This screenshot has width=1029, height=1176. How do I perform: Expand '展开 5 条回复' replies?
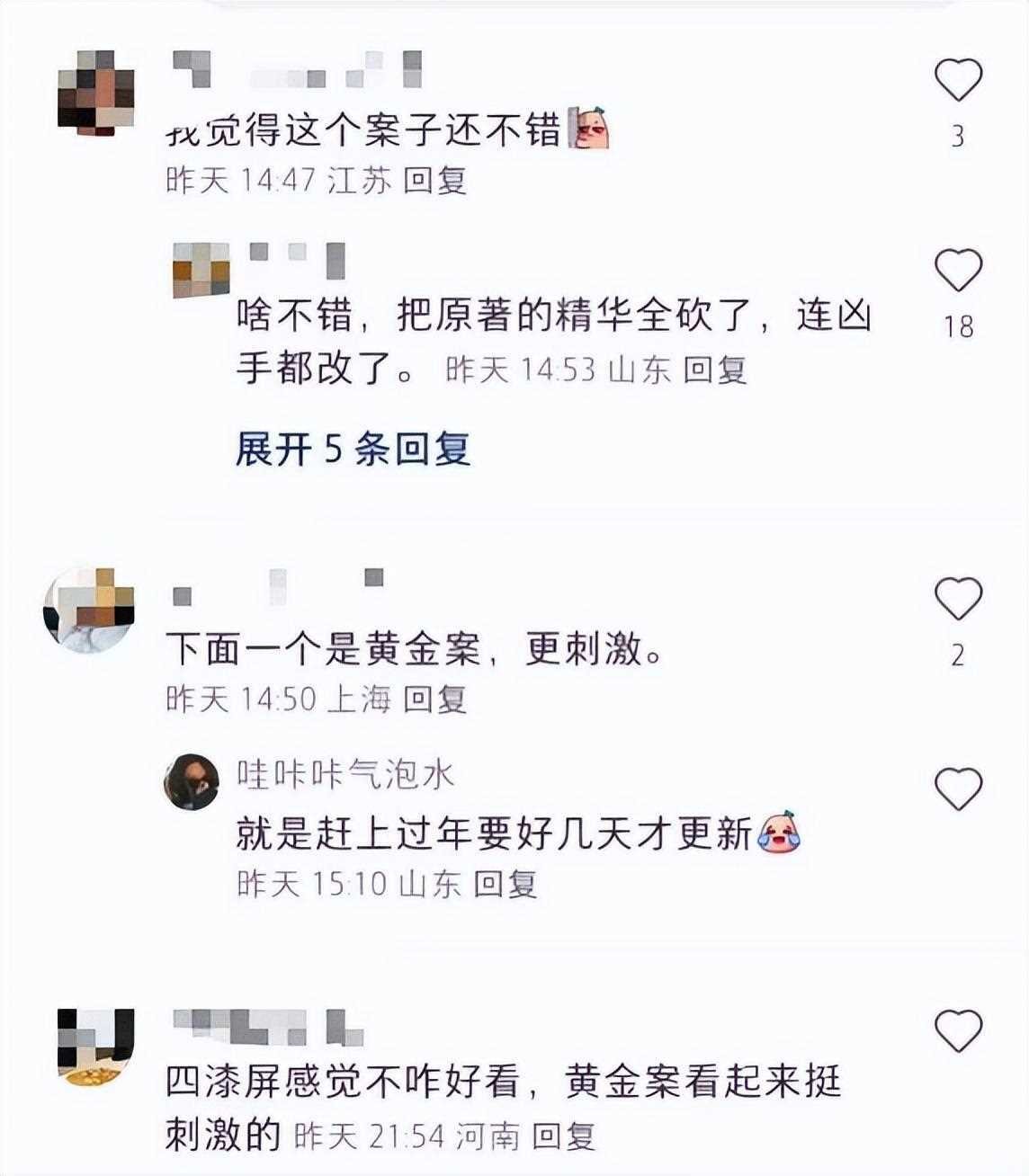click(353, 448)
